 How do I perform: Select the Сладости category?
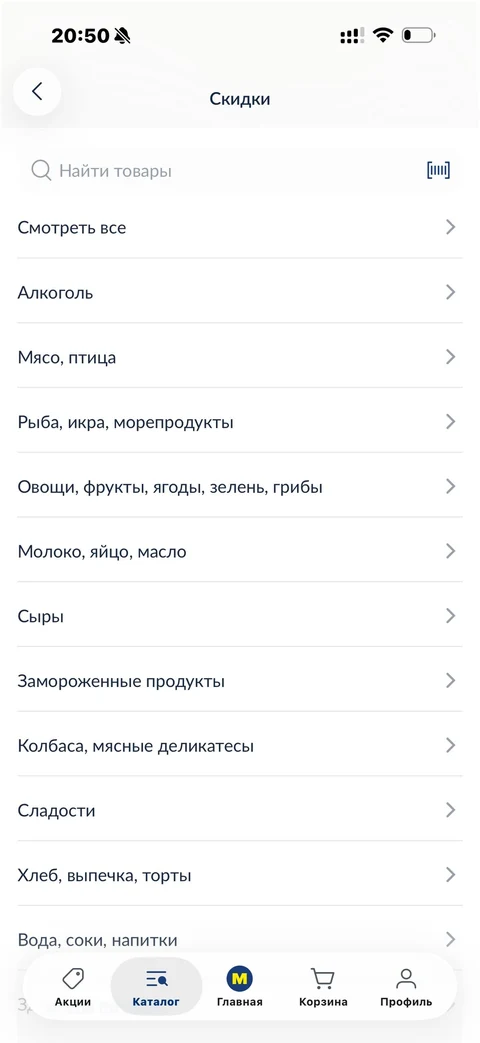240,810
